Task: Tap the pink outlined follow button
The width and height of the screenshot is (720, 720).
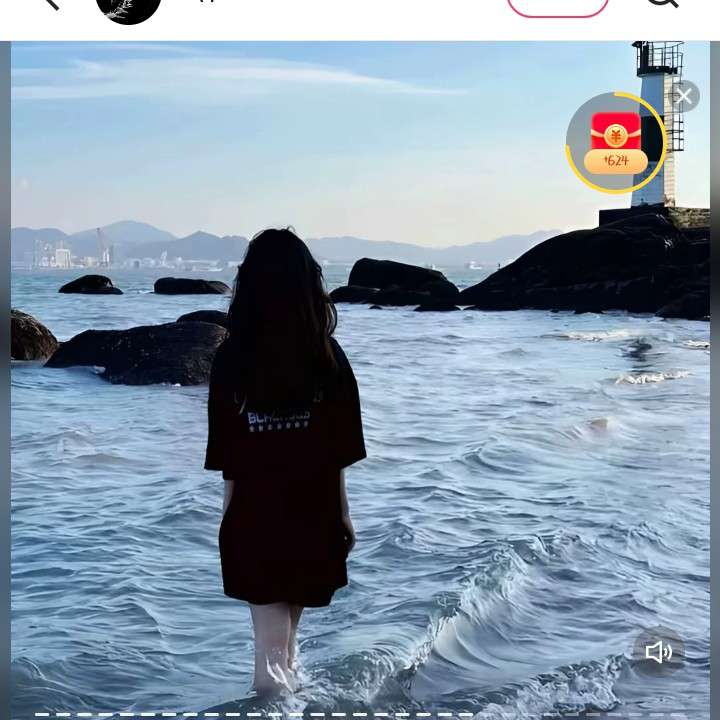Action: click(558, 6)
